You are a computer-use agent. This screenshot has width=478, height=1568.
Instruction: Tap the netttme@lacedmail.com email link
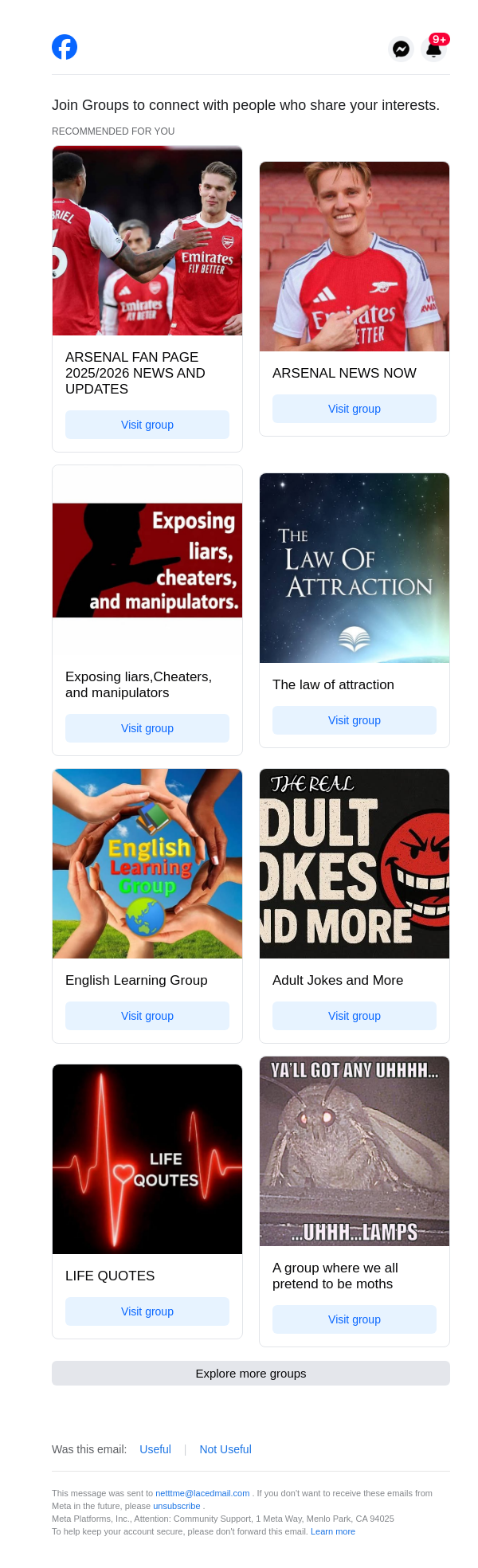202,1493
